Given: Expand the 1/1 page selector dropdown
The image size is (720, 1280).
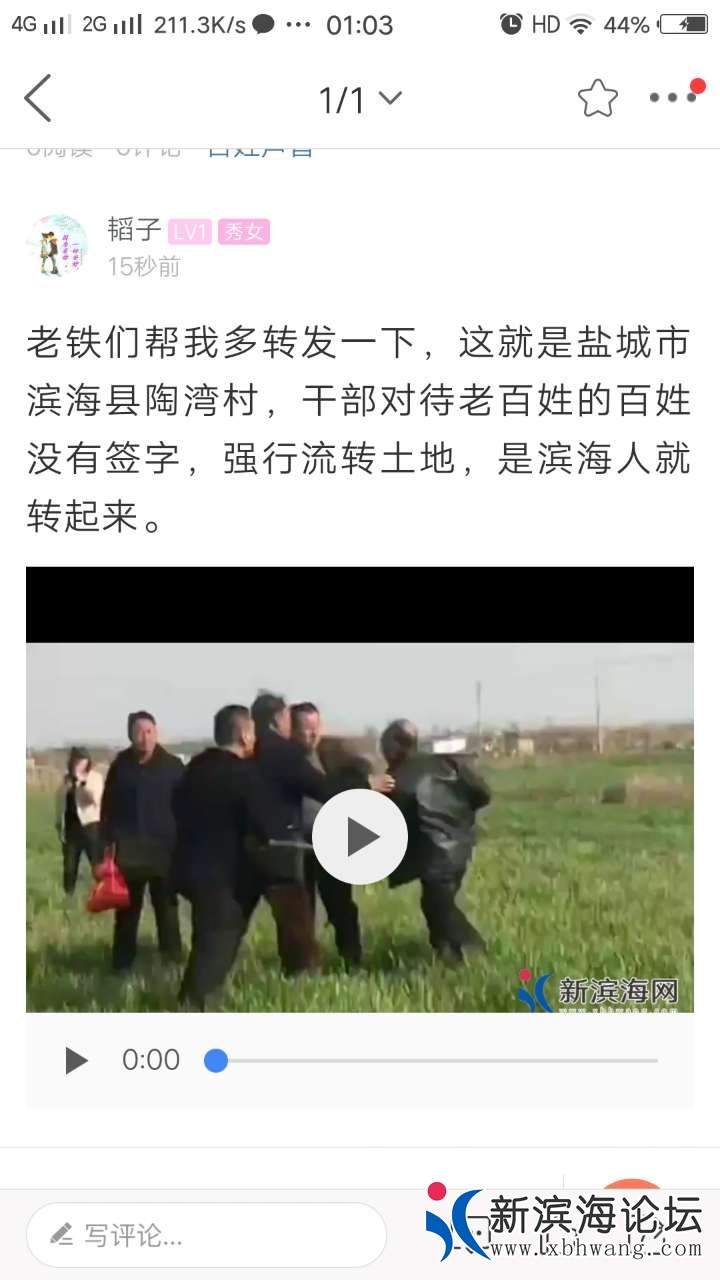Looking at the screenshot, I should click(x=360, y=99).
